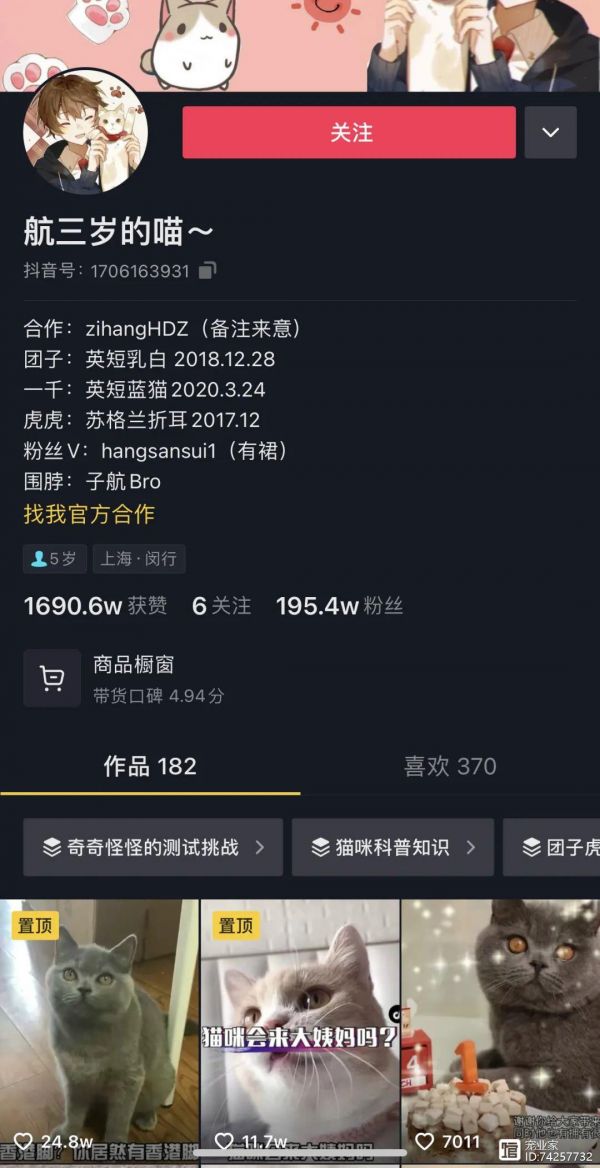
Task: Tap the red 关注 follow button
Action: click(x=349, y=133)
